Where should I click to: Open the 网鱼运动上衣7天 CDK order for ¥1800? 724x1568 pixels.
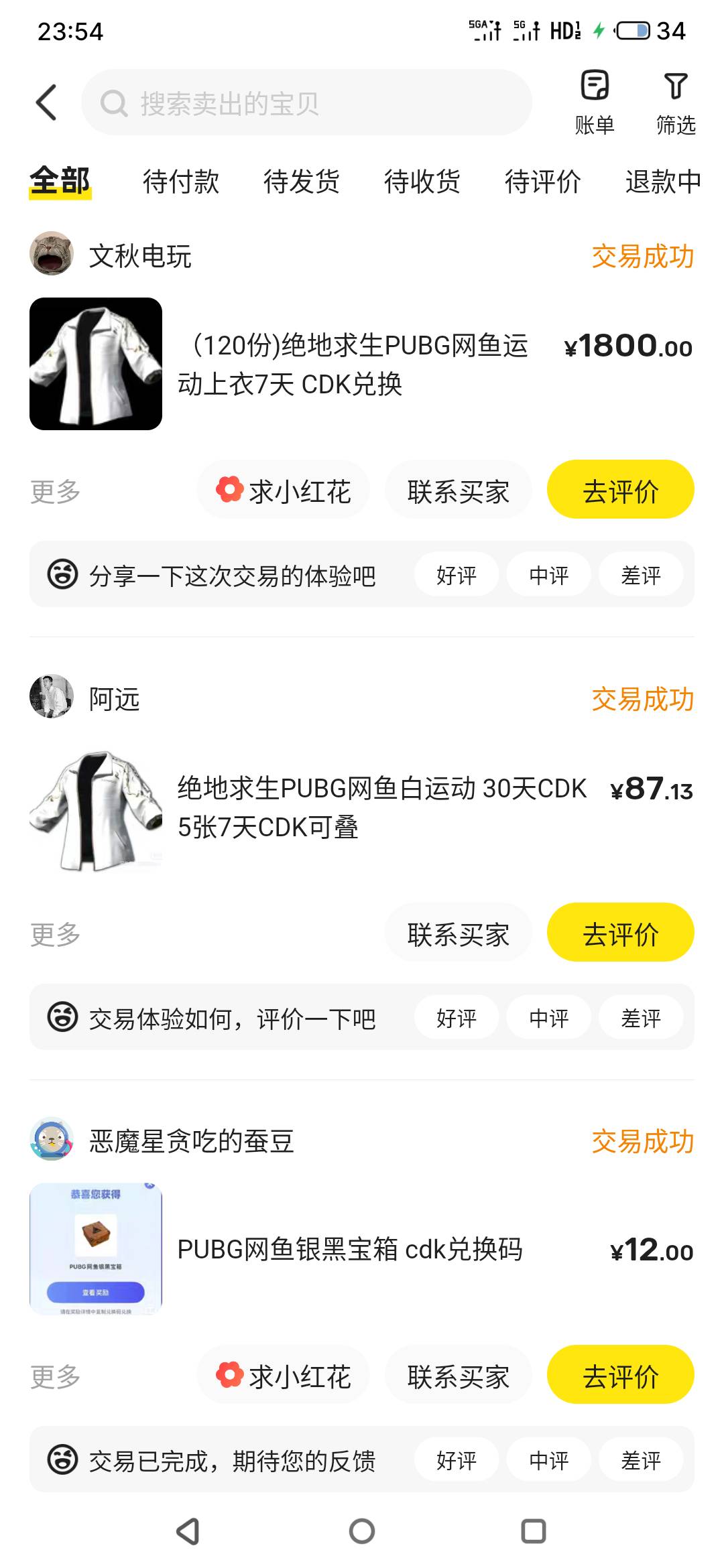(362, 364)
